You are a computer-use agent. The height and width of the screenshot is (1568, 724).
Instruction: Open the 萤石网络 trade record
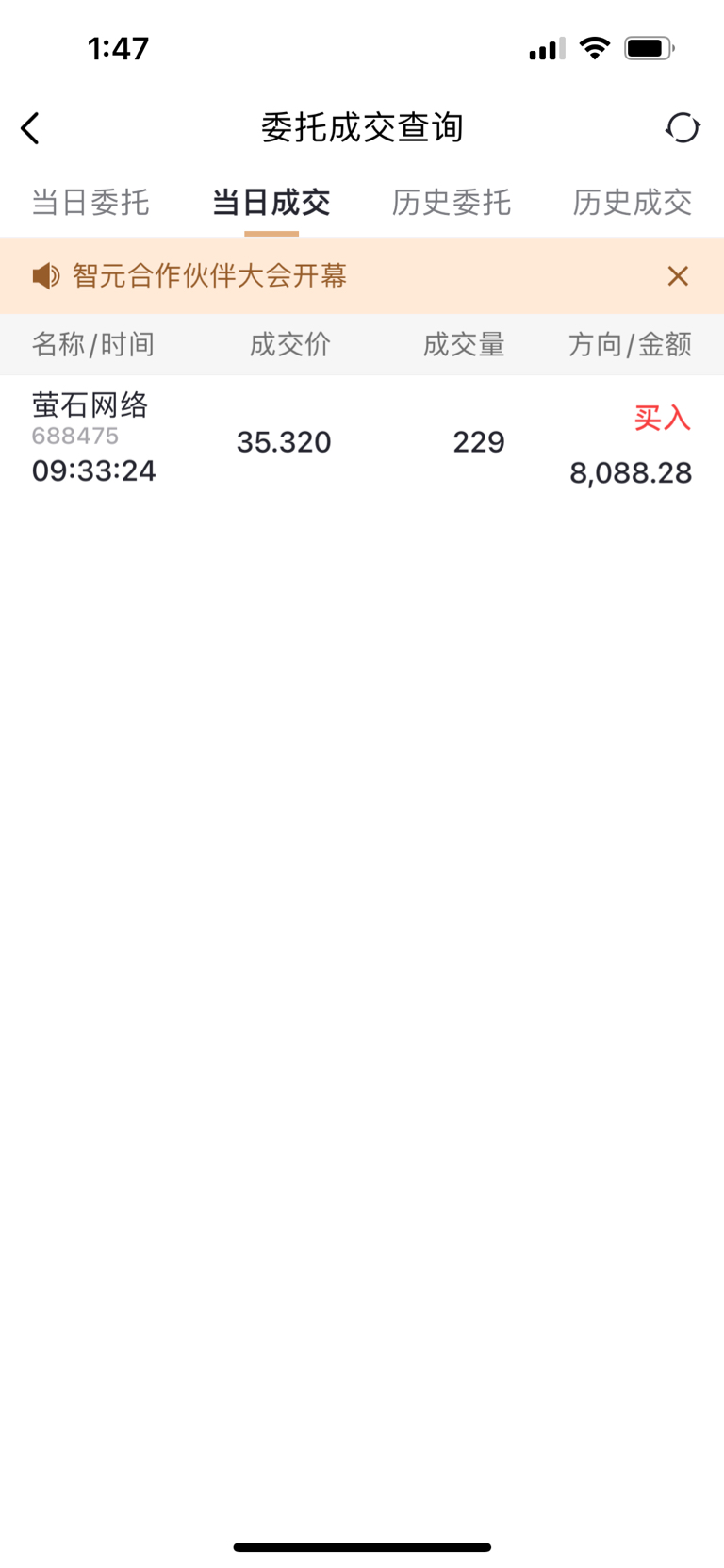pos(362,439)
